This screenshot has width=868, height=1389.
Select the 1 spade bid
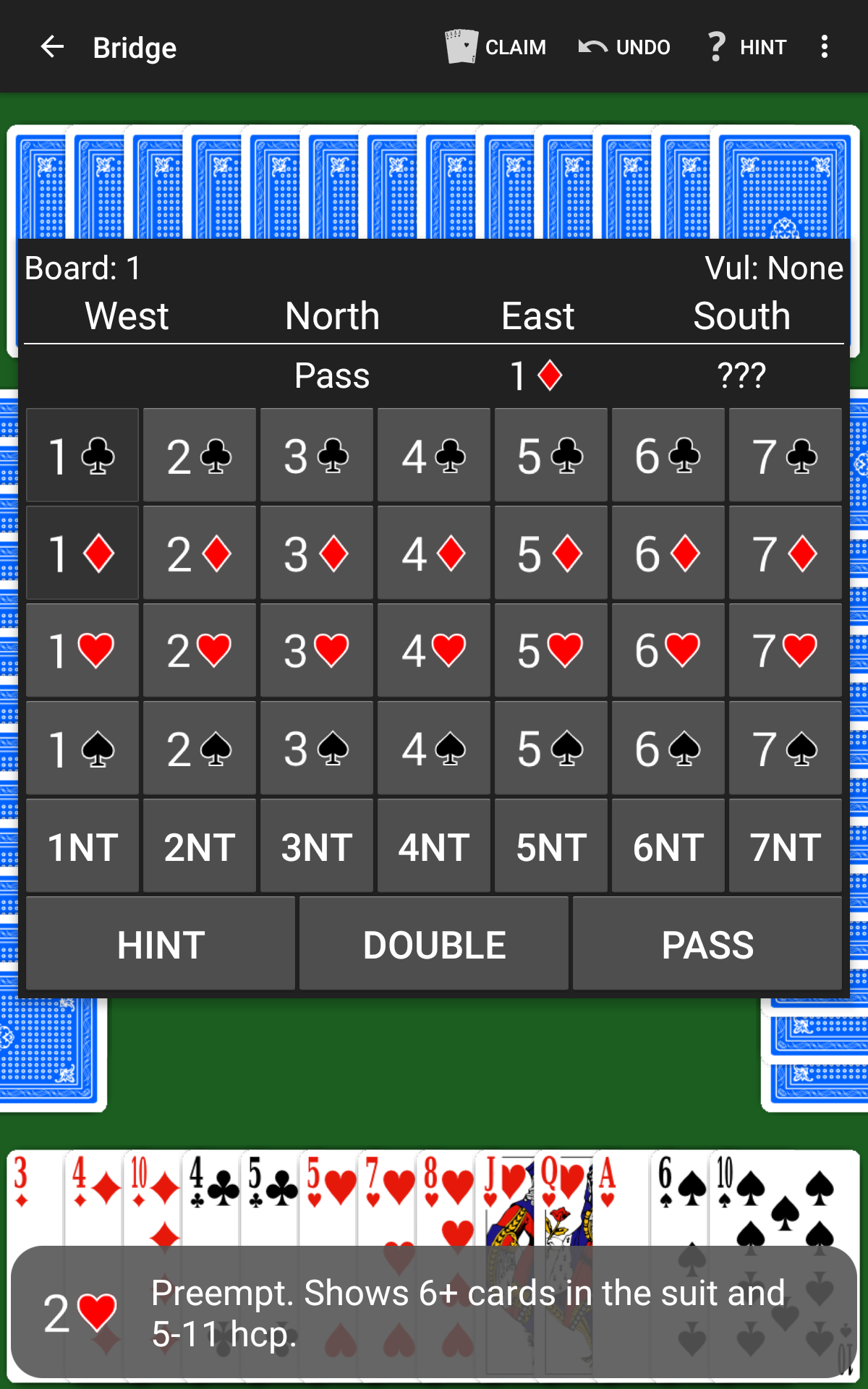(82, 748)
